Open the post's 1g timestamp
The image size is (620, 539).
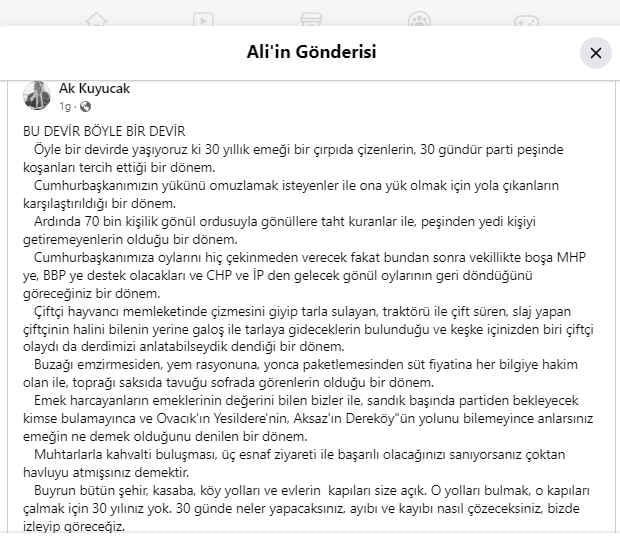point(64,106)
